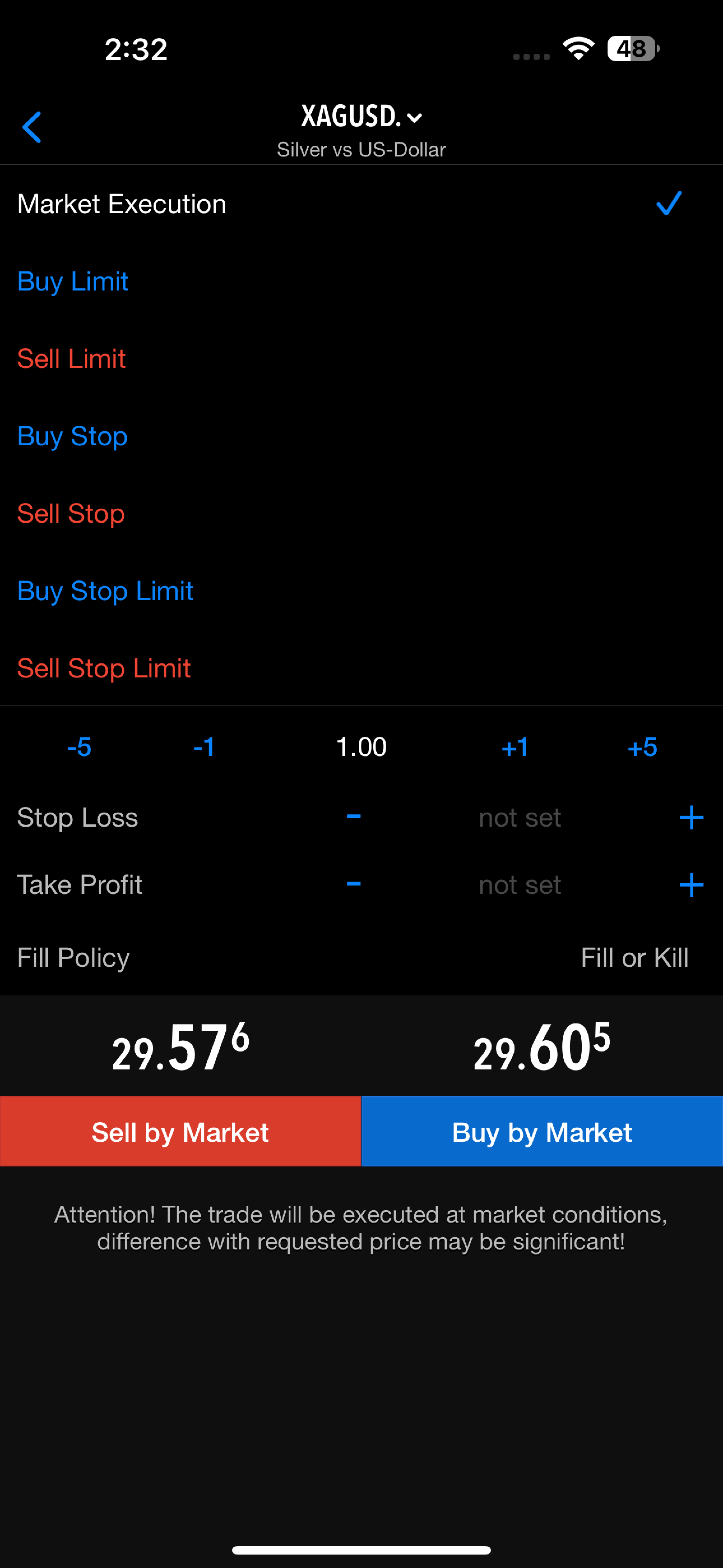Place a Buy by Market order
This screenshot has width=723, height=1568.
click(542, 1132)
